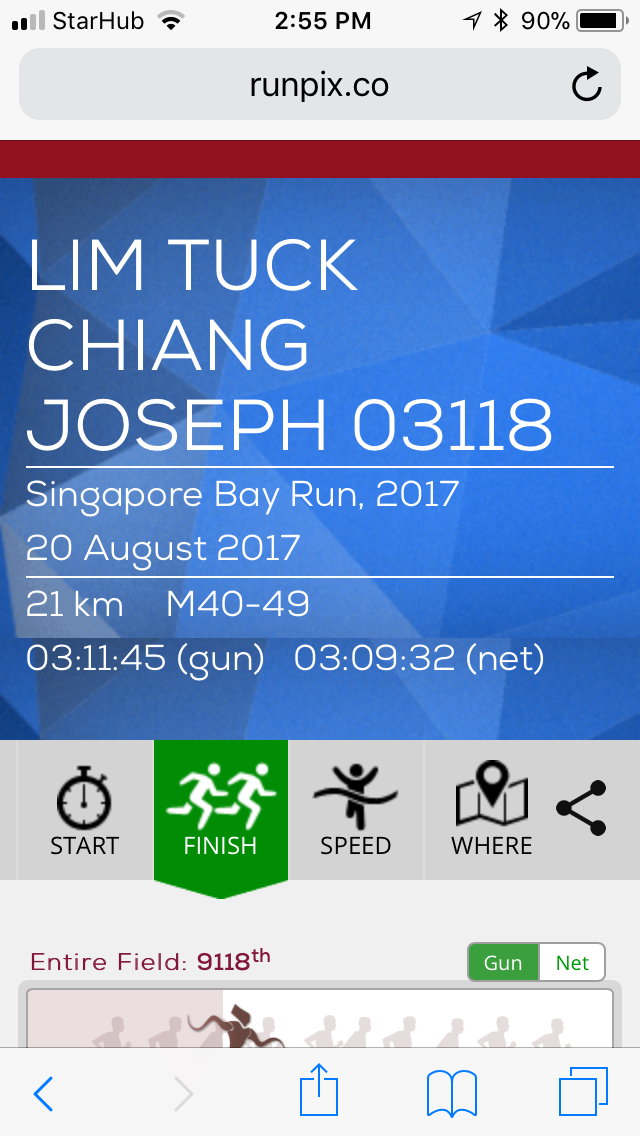Screen dimensions: 640x1136
Task: Open Safari's share sheet
Action: coord(319,1090)
